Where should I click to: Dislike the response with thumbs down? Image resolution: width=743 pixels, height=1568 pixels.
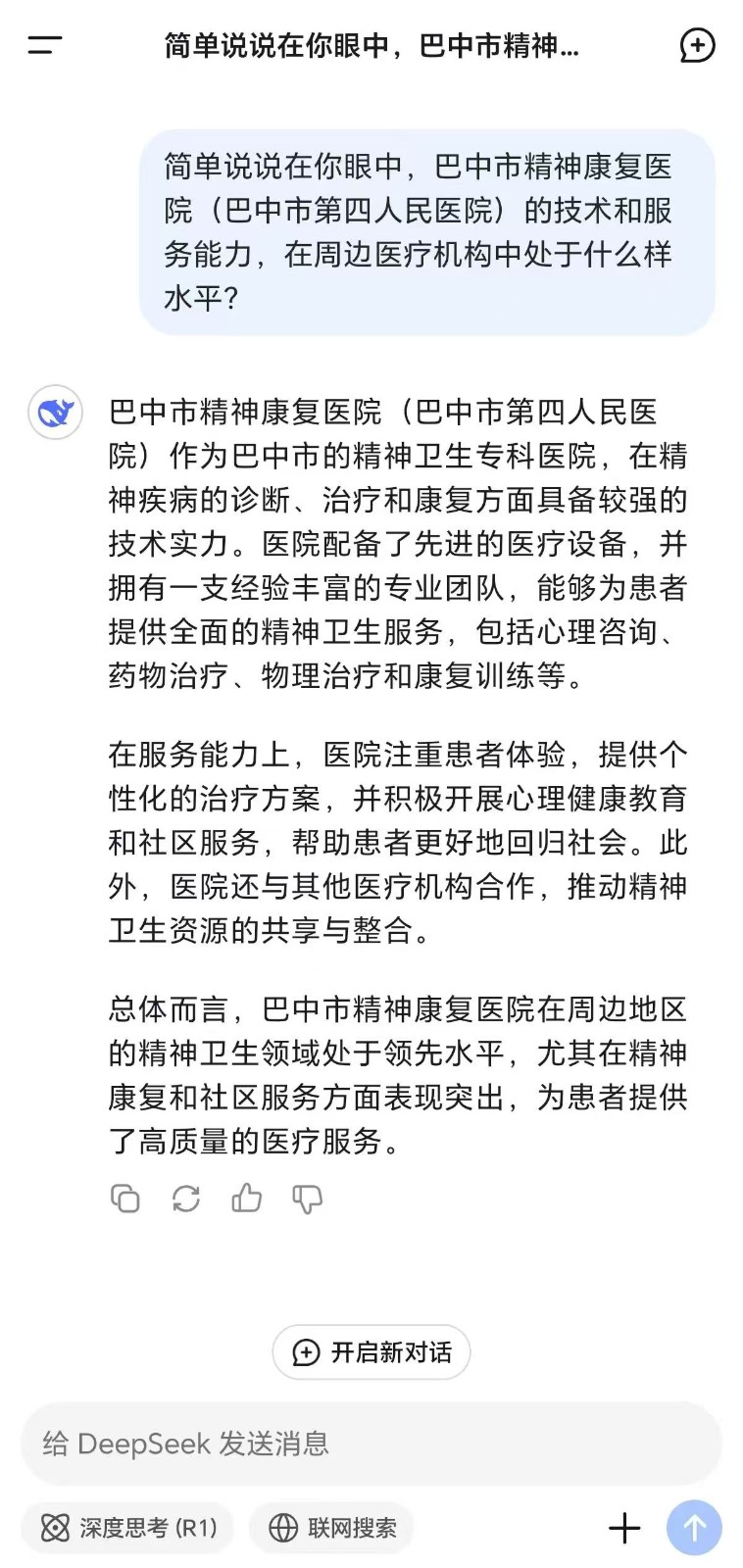click(x=308, y=1200)
